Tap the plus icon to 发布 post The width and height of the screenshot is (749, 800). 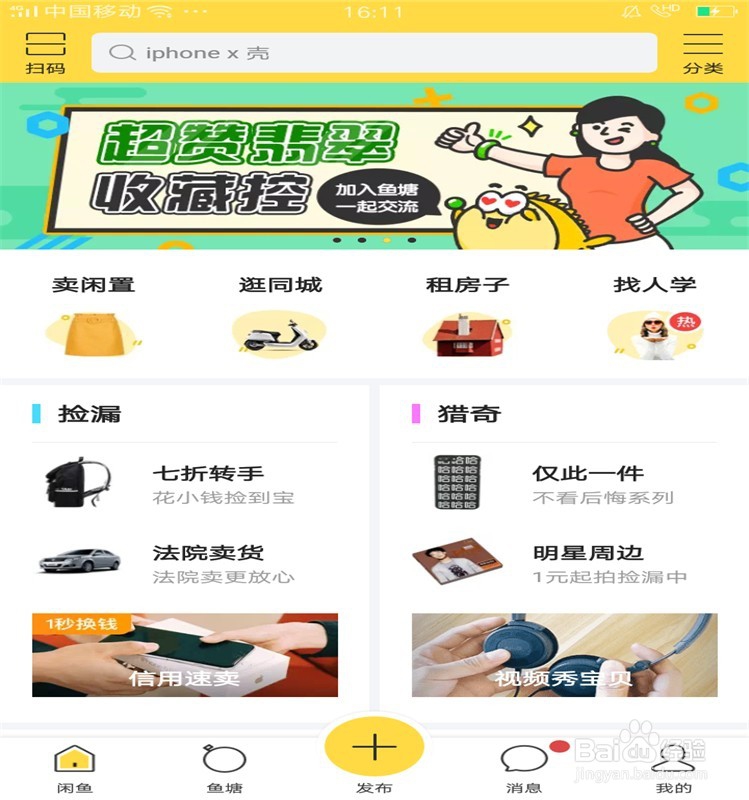(374, 748)
